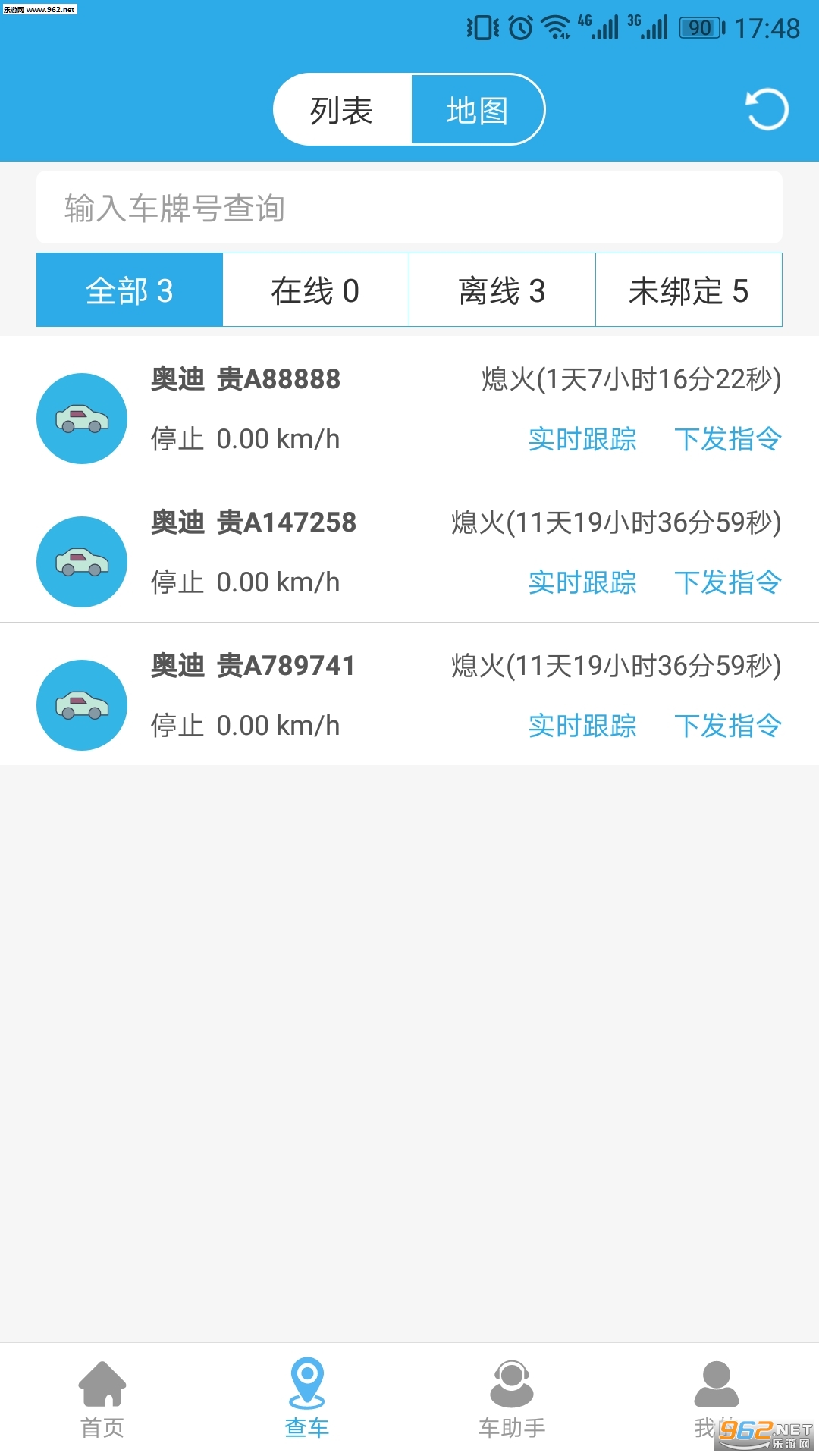The width and height of the screenshot is (819, 1456).
Task: Switch to the 地图 map view
Action: 477,110
